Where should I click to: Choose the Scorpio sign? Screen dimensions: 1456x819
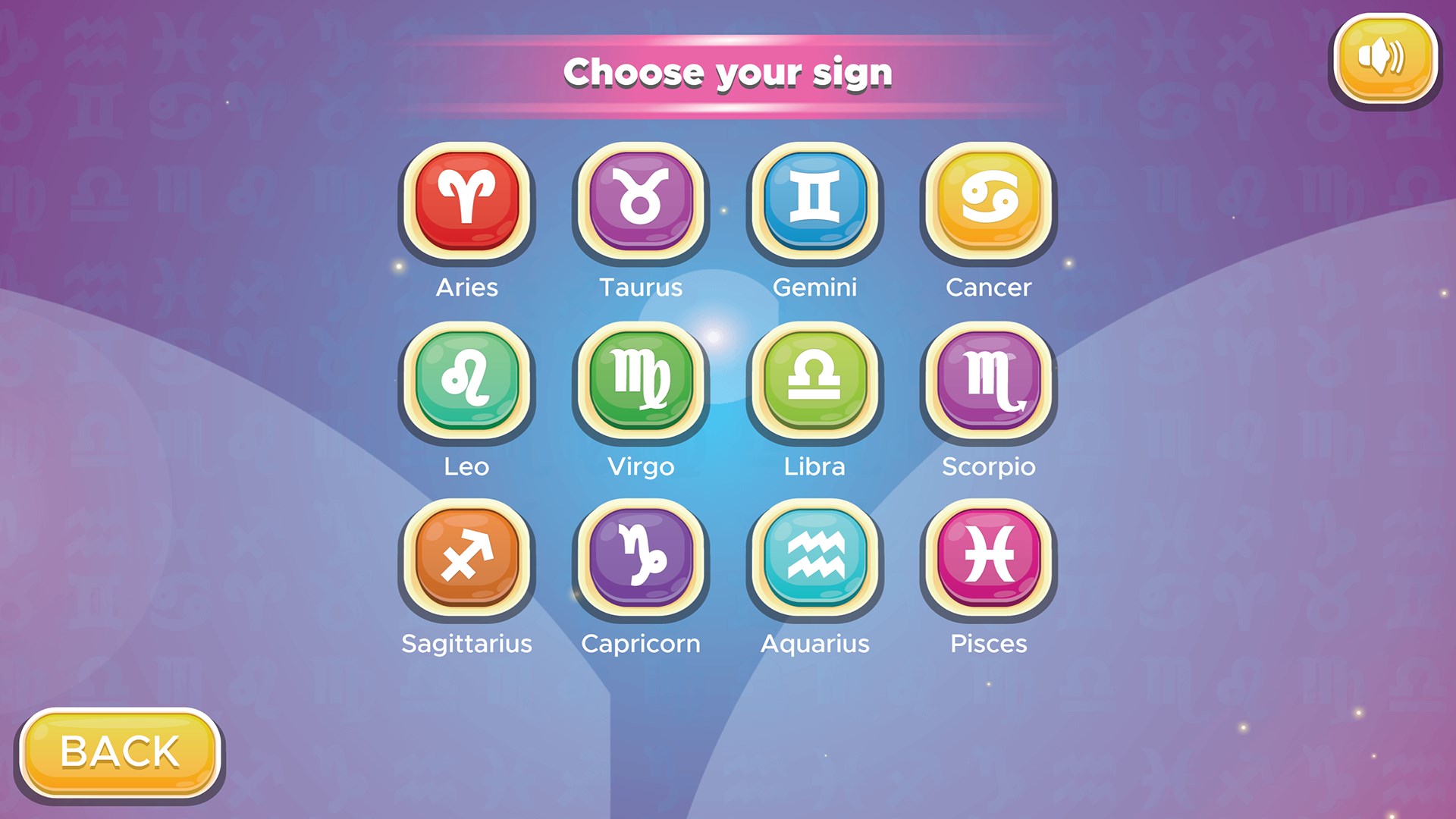tap(988, 379)
